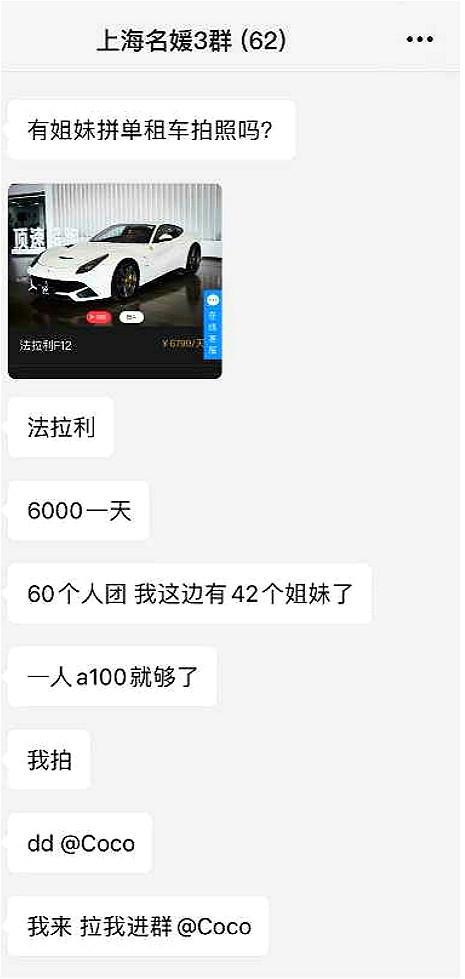Open the group chat overflow menu
This screenshot has width=465, height=979.
click(419, 40)
